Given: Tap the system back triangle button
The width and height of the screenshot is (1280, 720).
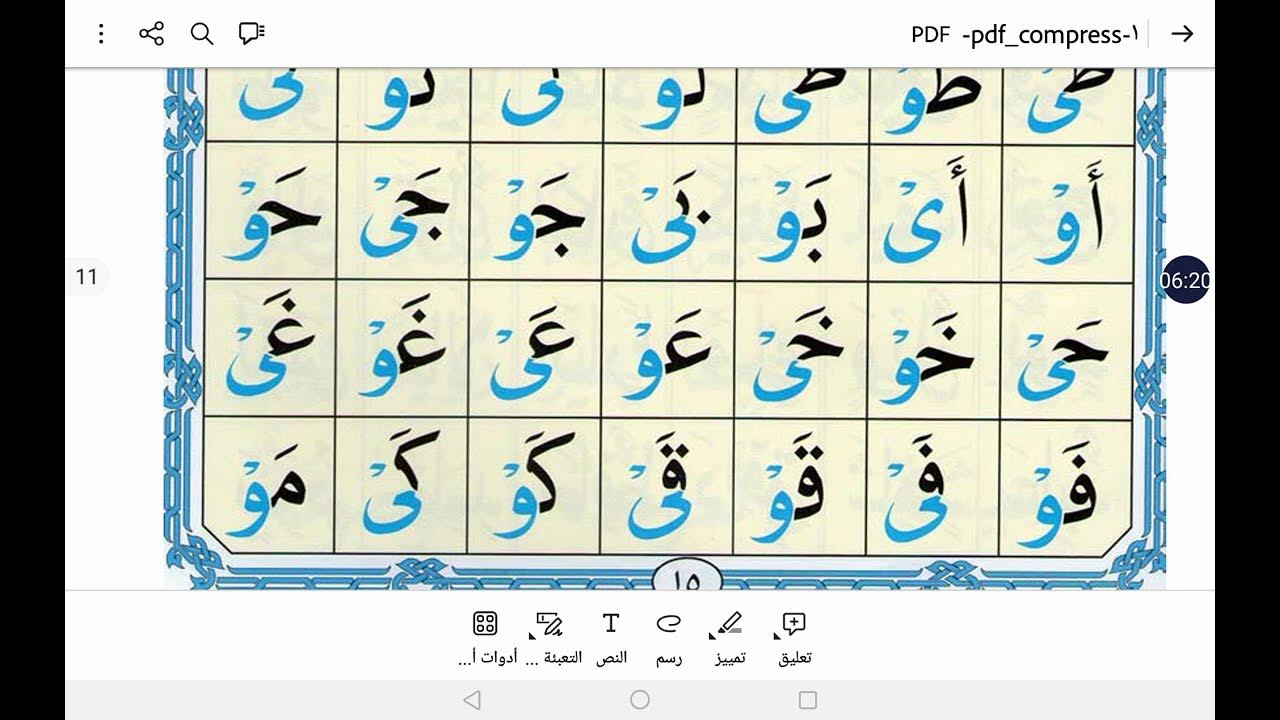Looking at the screenshot, I should pos(472,700).
